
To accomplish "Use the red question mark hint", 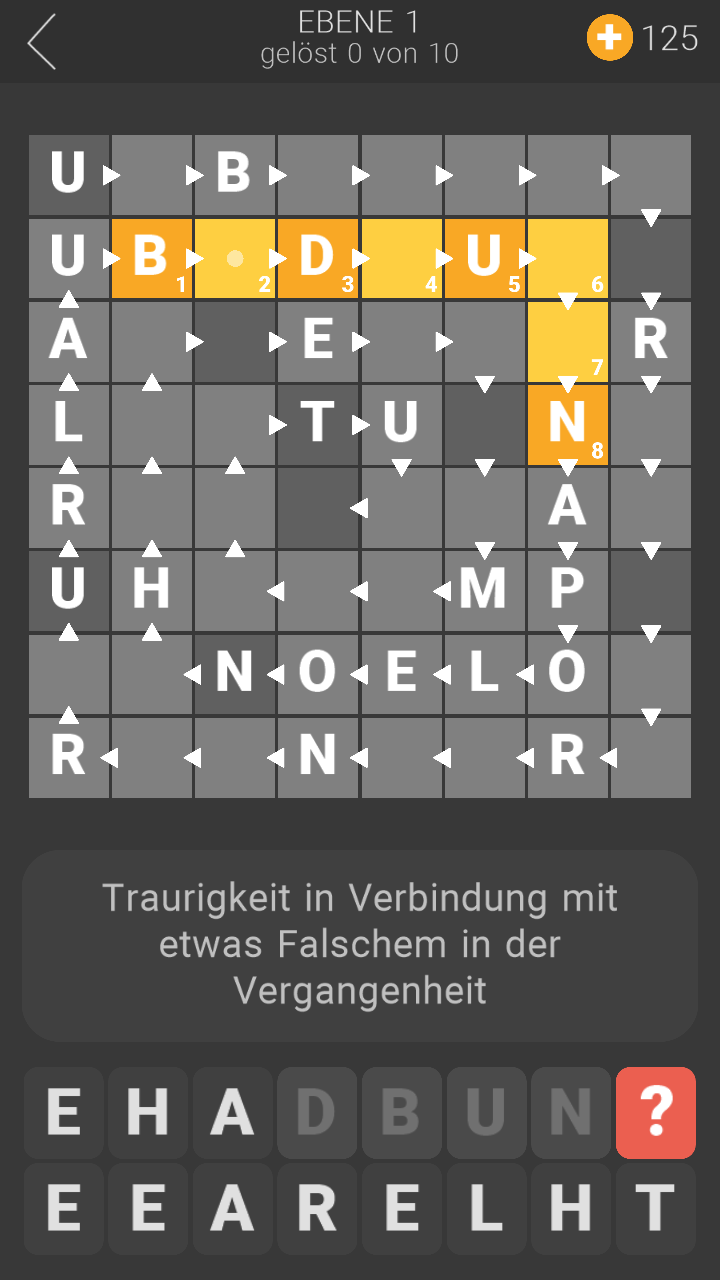I will coord(656,1112).
